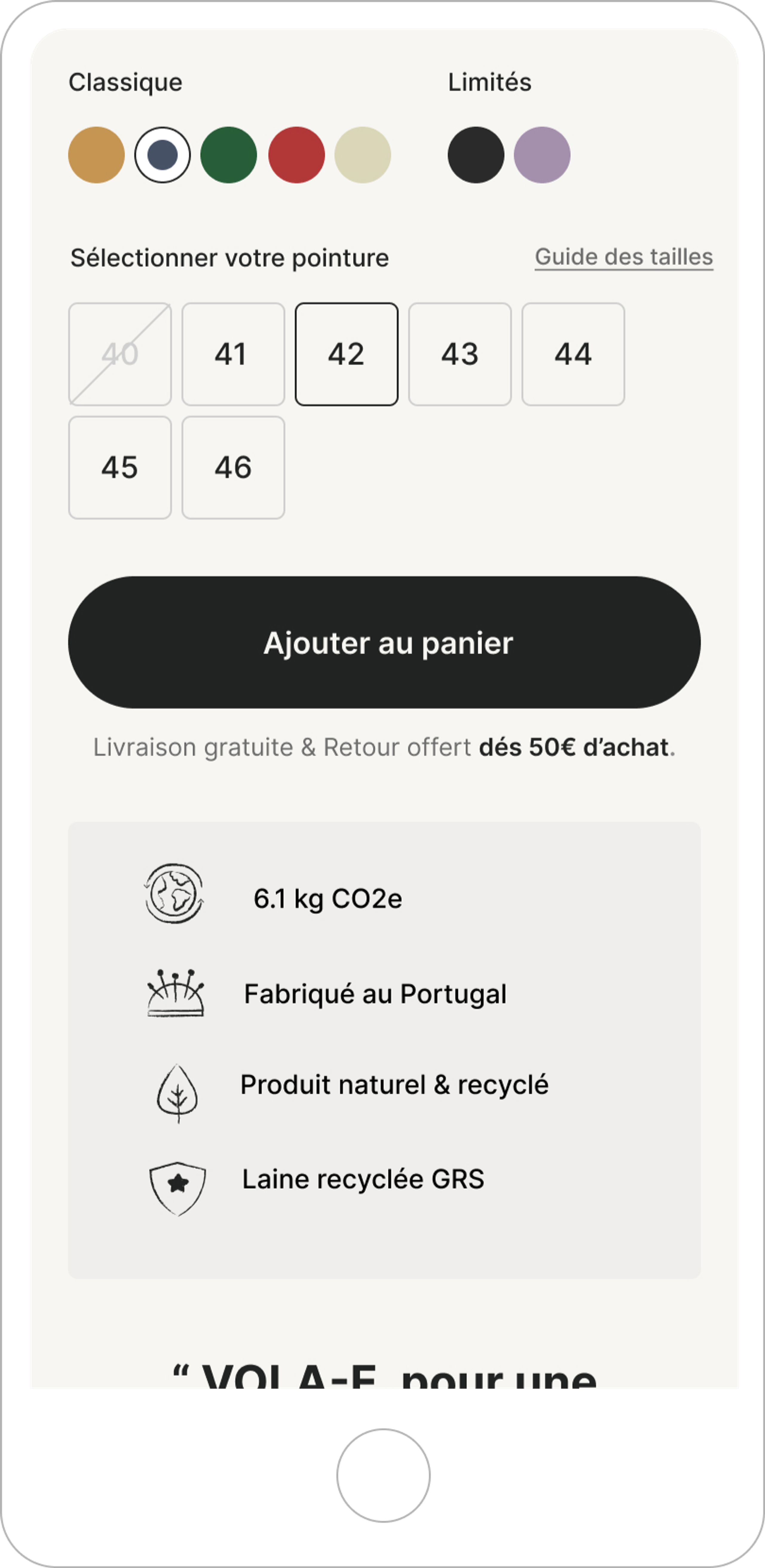Choose shoe size 43
This screenshot has height=1568, width=765.
pos(461,354)
